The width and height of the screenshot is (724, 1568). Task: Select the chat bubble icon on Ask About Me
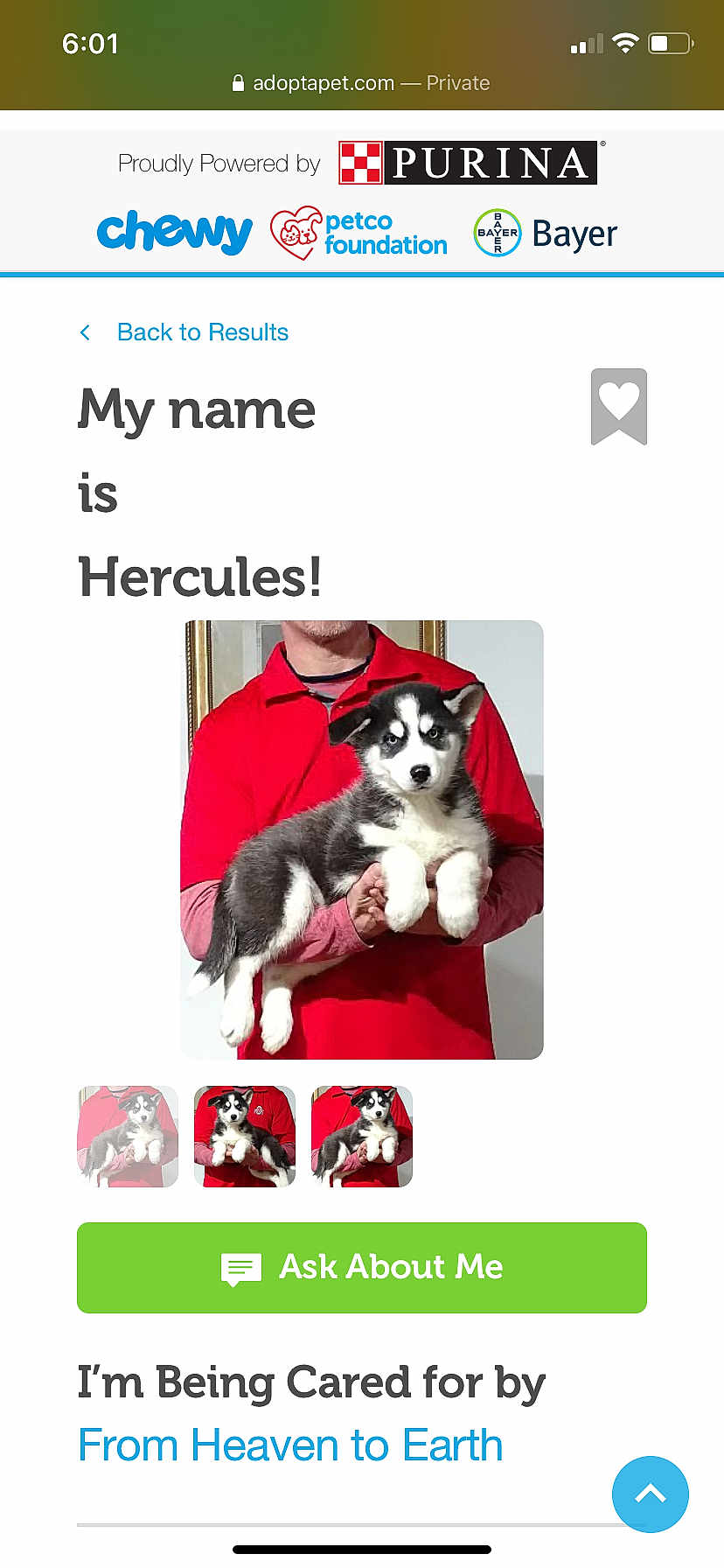click(241, 1267)
